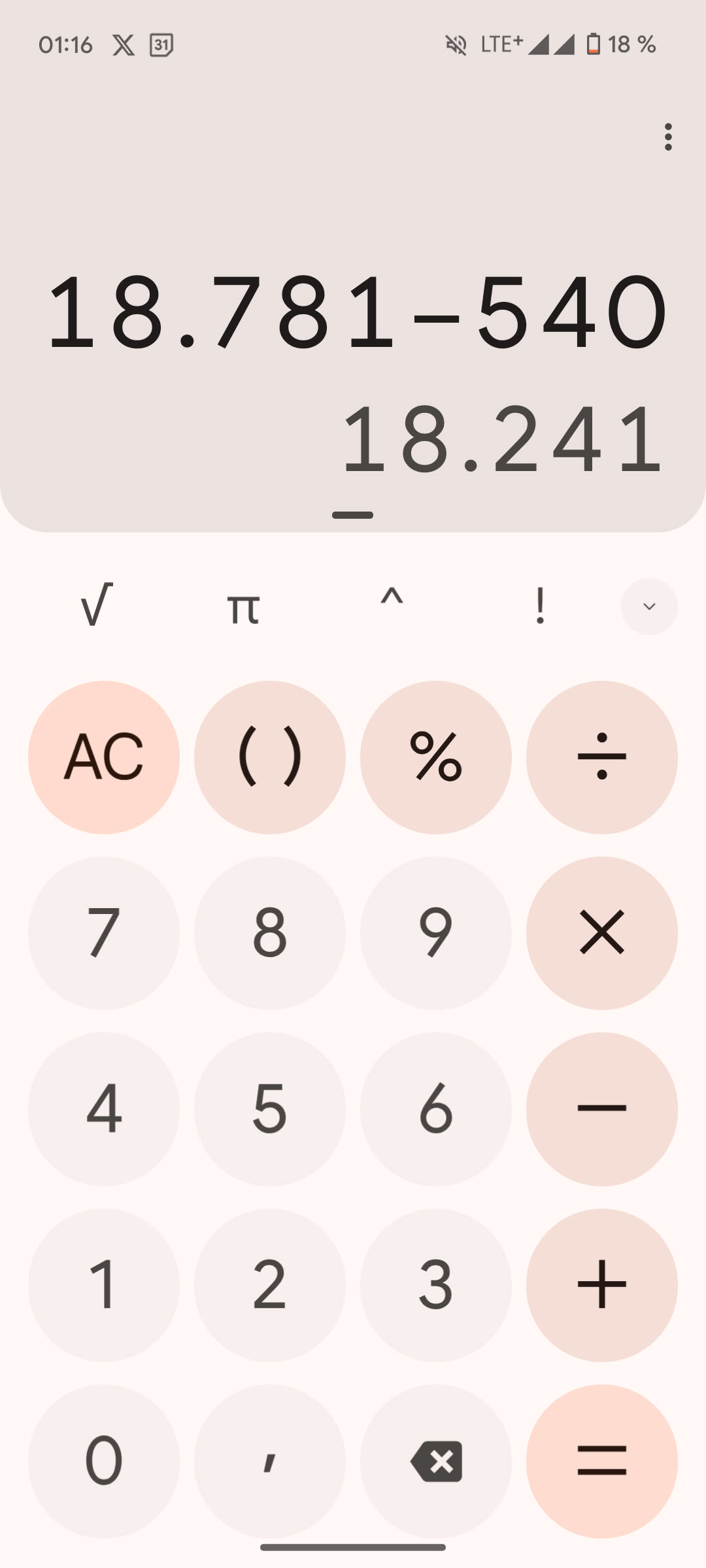Screen dimensions: 706x1568
Task: Enter digit 0
Action: [x=104, y=1460]
